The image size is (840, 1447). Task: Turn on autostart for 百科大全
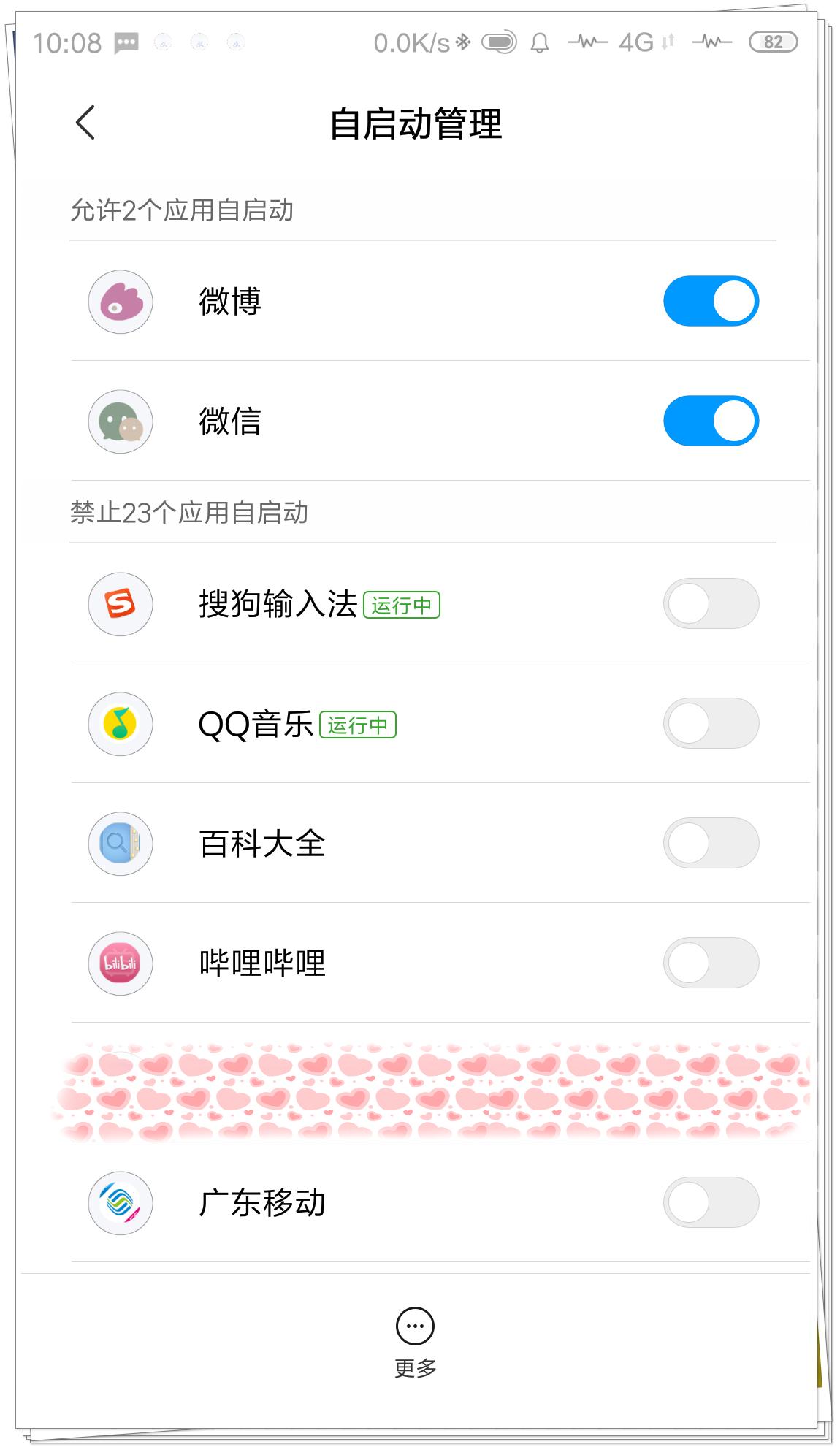(x=711, y=844)
